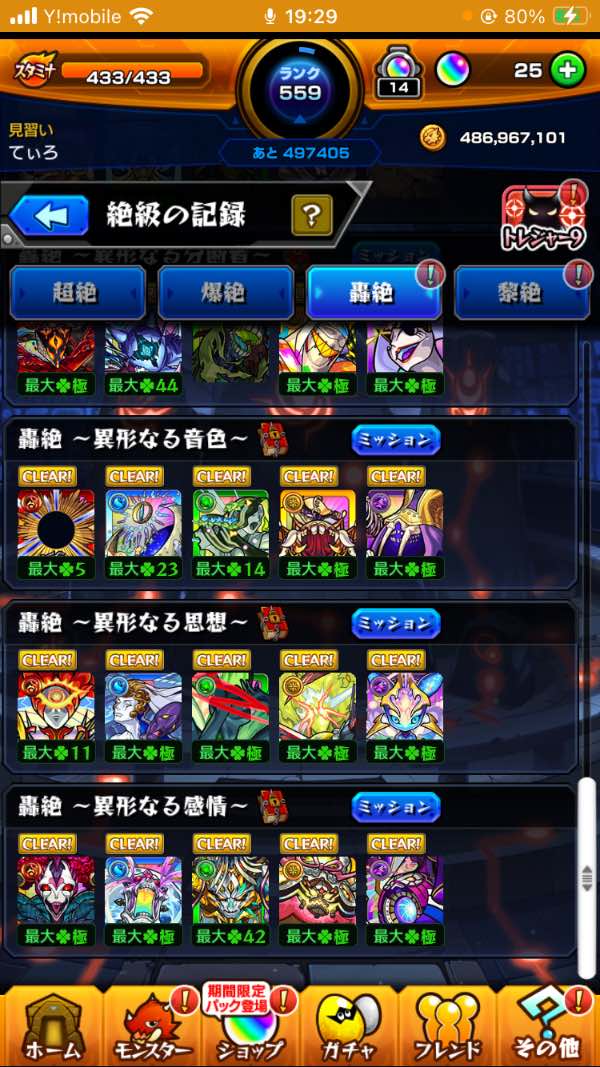Viewport: 600px width, 1067px height.
Task: Add orbs with the green plus button
Action: pos(568,70)
